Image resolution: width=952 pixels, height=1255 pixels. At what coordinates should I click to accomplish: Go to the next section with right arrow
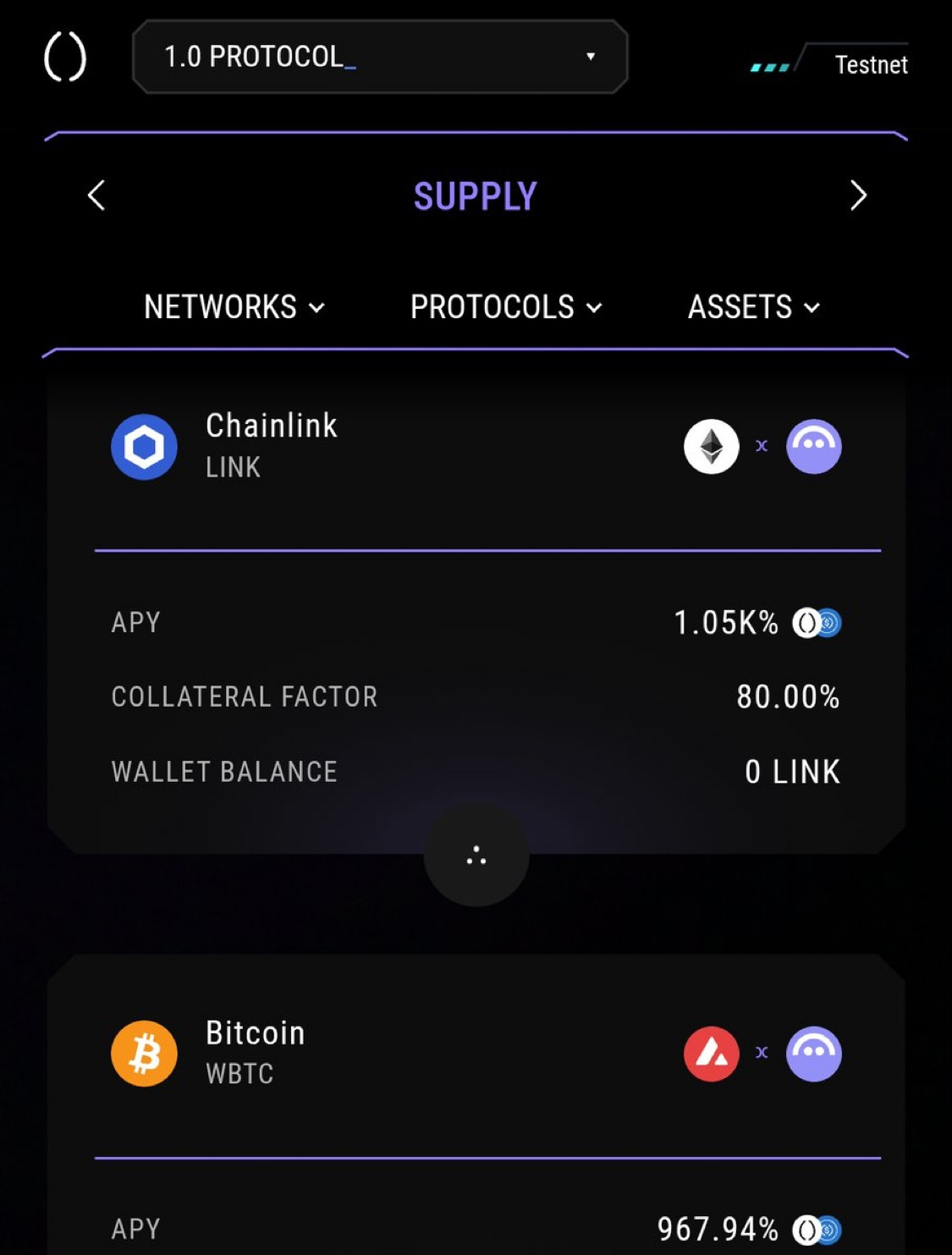[858, 195]
